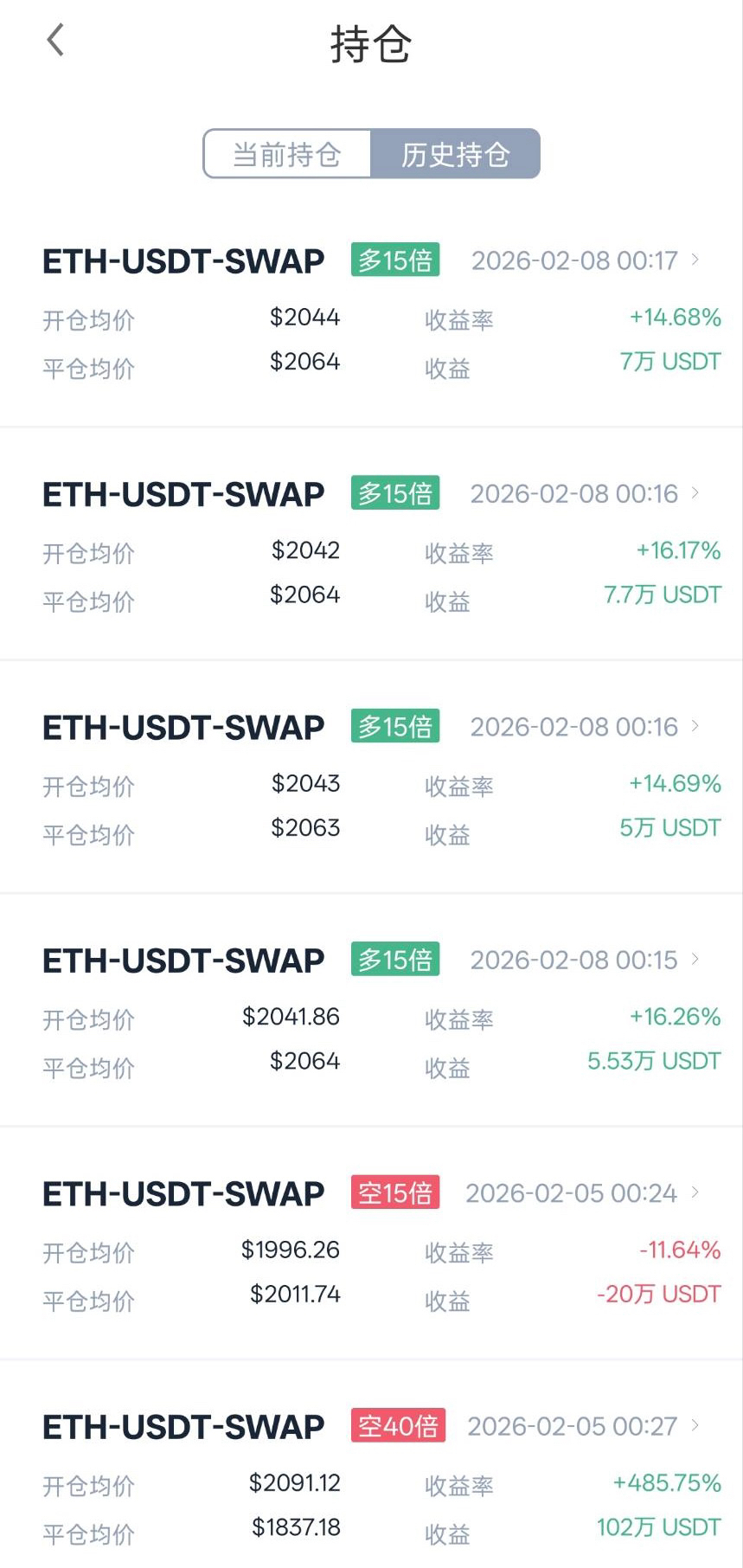The image size is (743, 1568).
Task: Go back from the 持仓 page
Action: coord(55,41)
